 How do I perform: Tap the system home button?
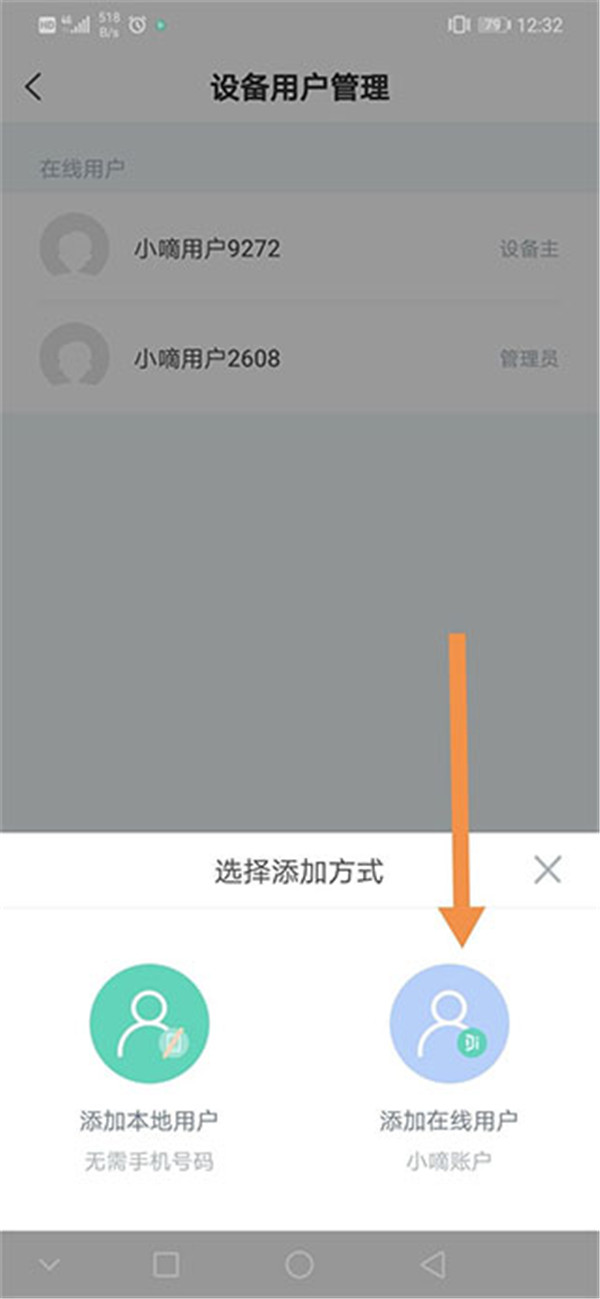[299, 1264]
